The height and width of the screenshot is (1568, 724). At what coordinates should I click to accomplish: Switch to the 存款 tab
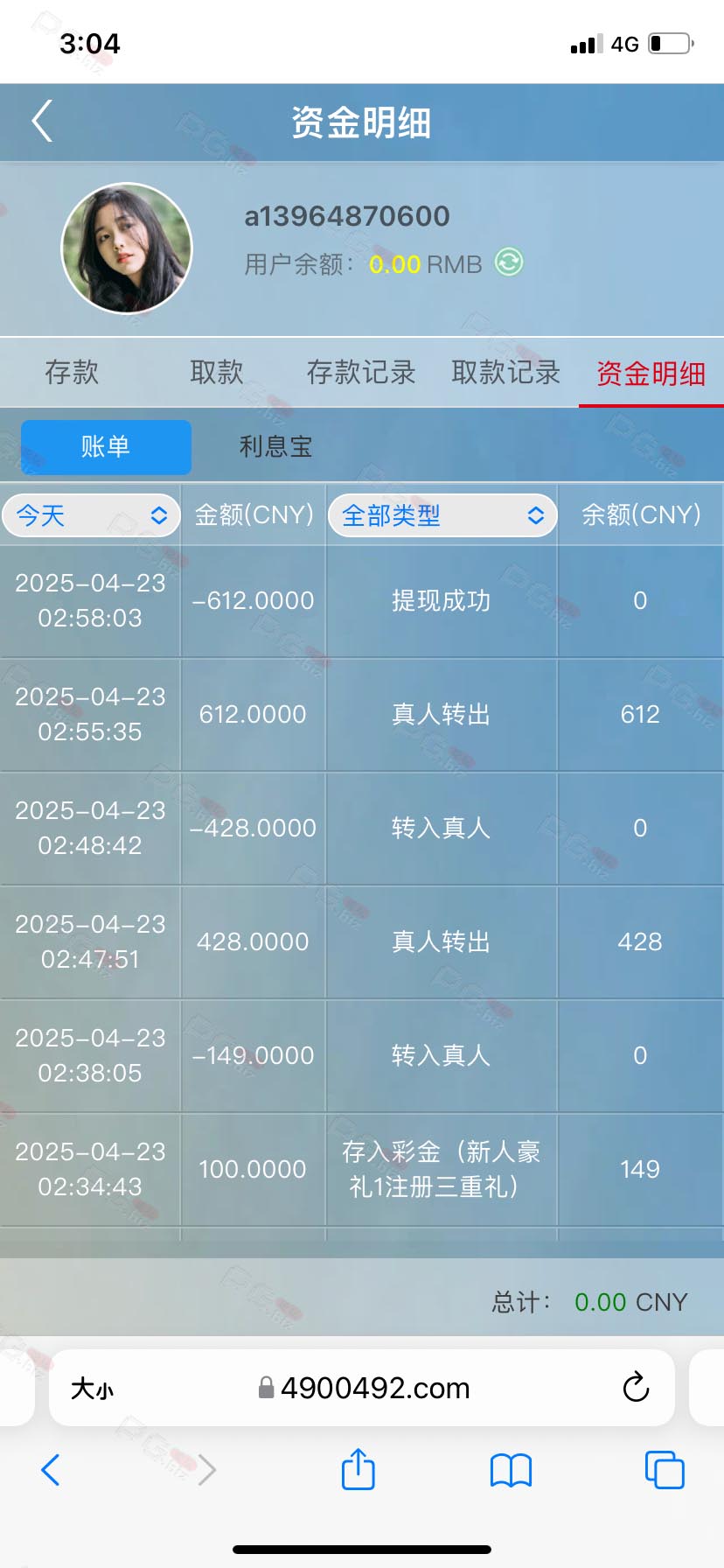coord(72,373)
